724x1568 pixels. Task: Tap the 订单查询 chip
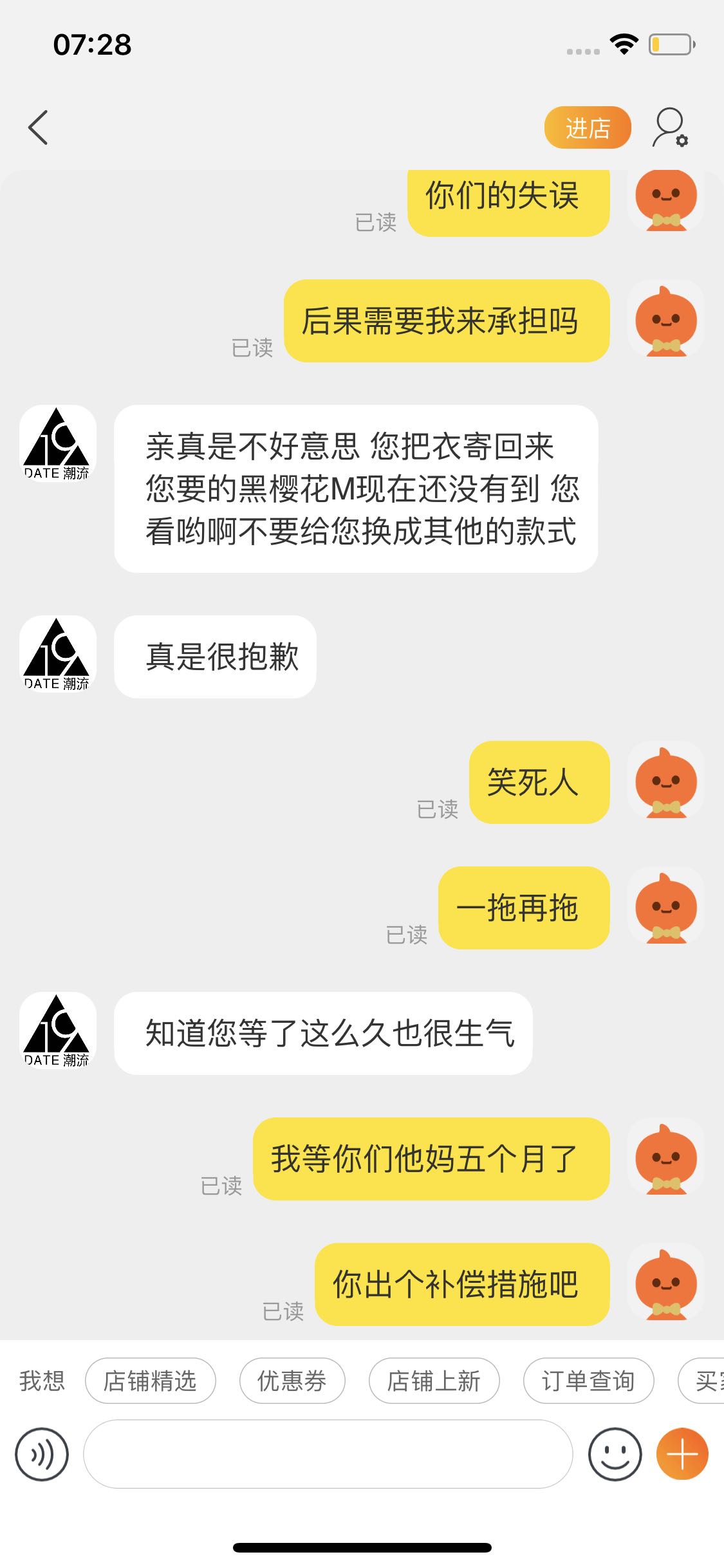pyautogui.click(x=589, y=1381)
